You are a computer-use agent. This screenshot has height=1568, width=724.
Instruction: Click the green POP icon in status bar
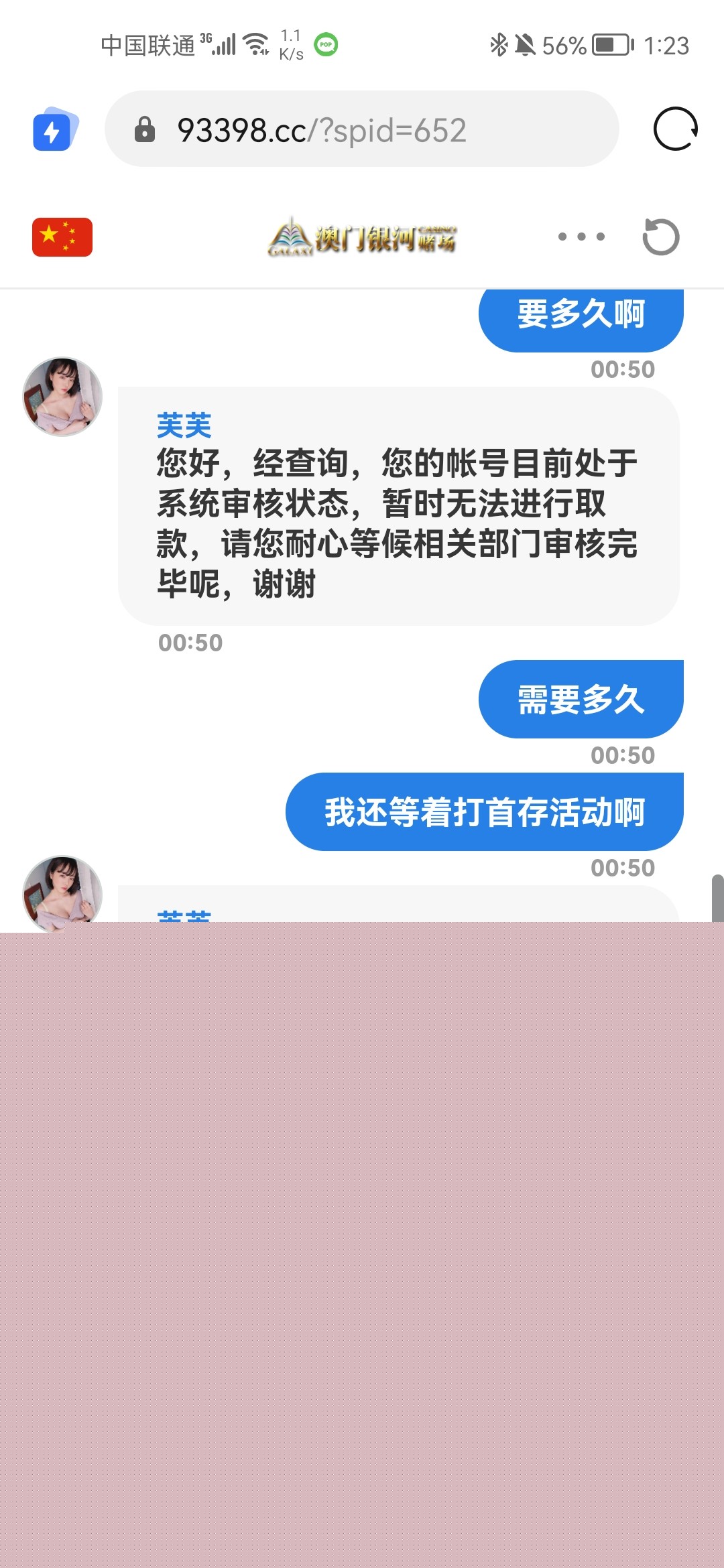tap(325, 46)
